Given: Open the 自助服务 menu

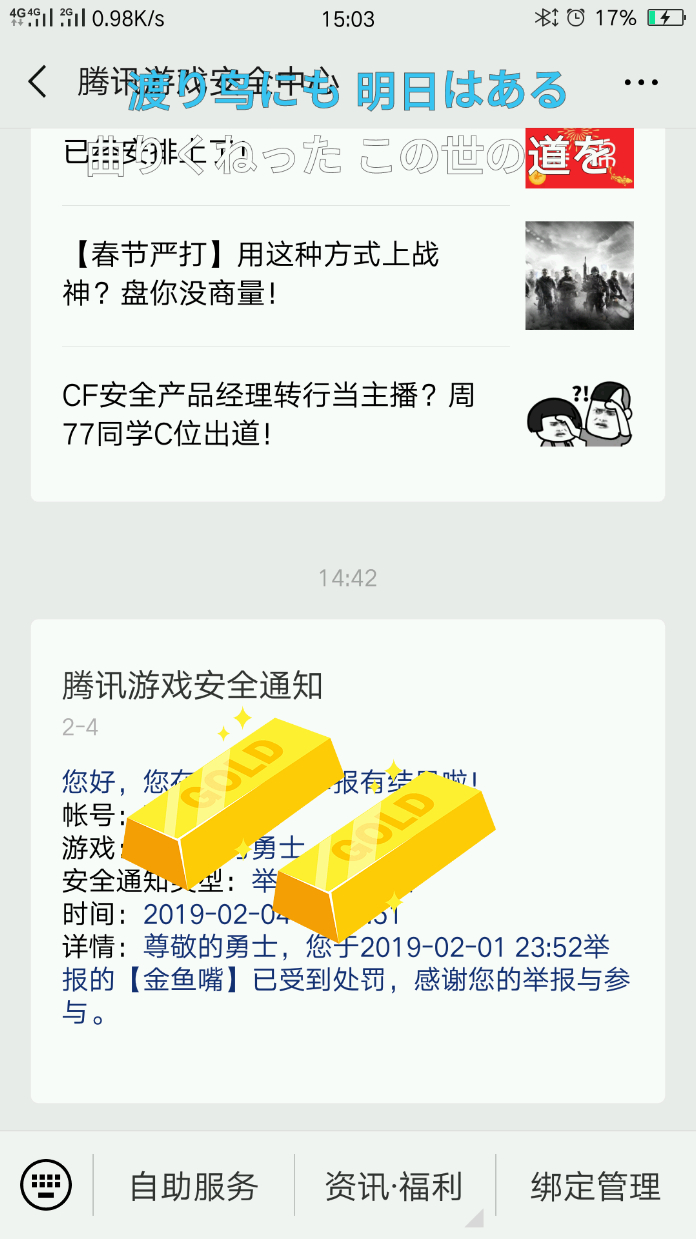Looking at the screenshot, I should pos(194,1186).
